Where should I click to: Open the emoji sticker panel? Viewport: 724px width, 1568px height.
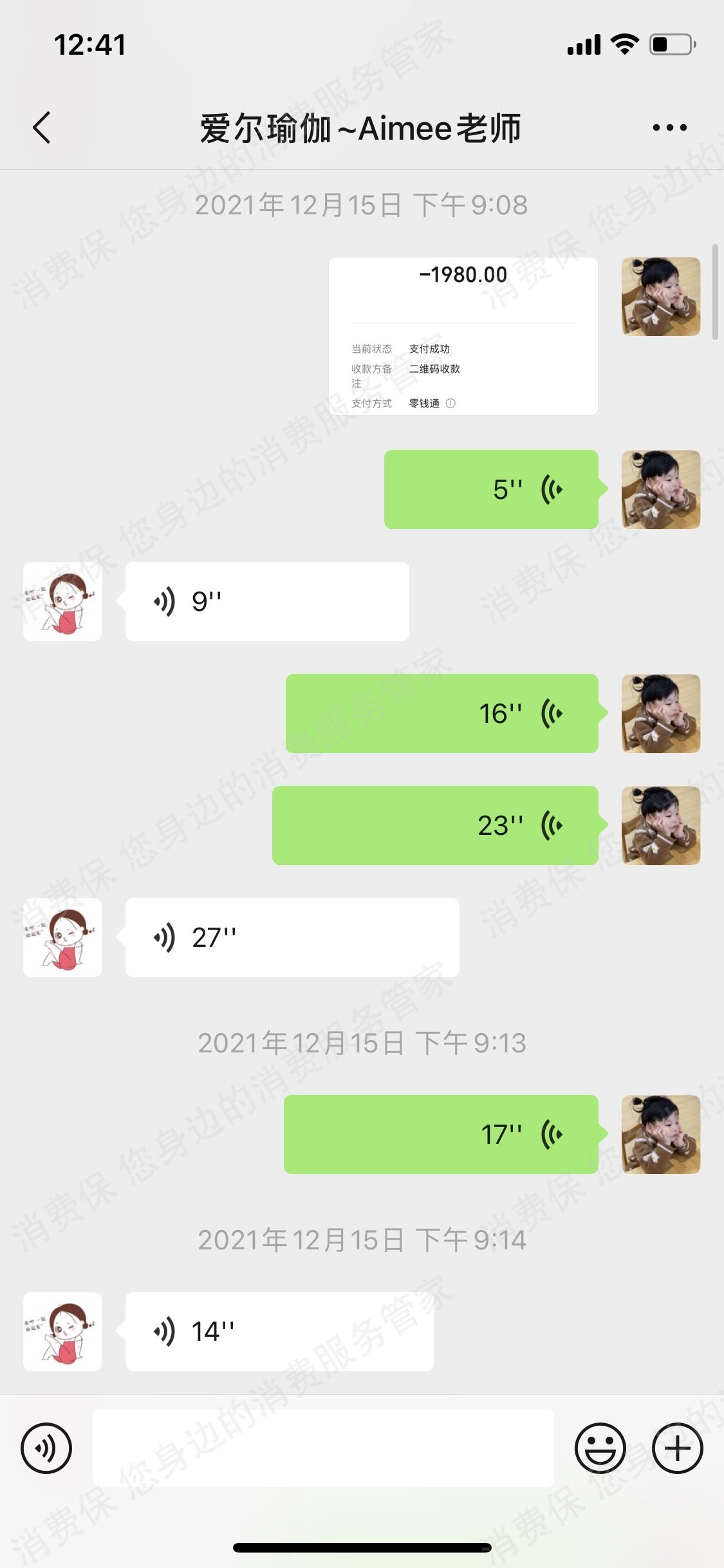click(600, 1448)
